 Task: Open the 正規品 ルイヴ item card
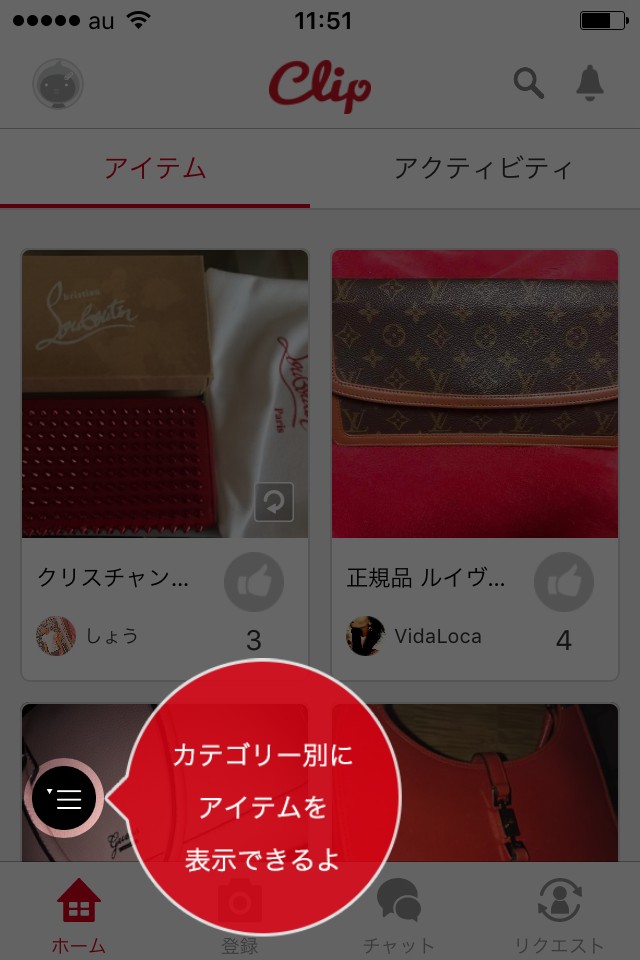pyautogui.click(x=475, y=394)
